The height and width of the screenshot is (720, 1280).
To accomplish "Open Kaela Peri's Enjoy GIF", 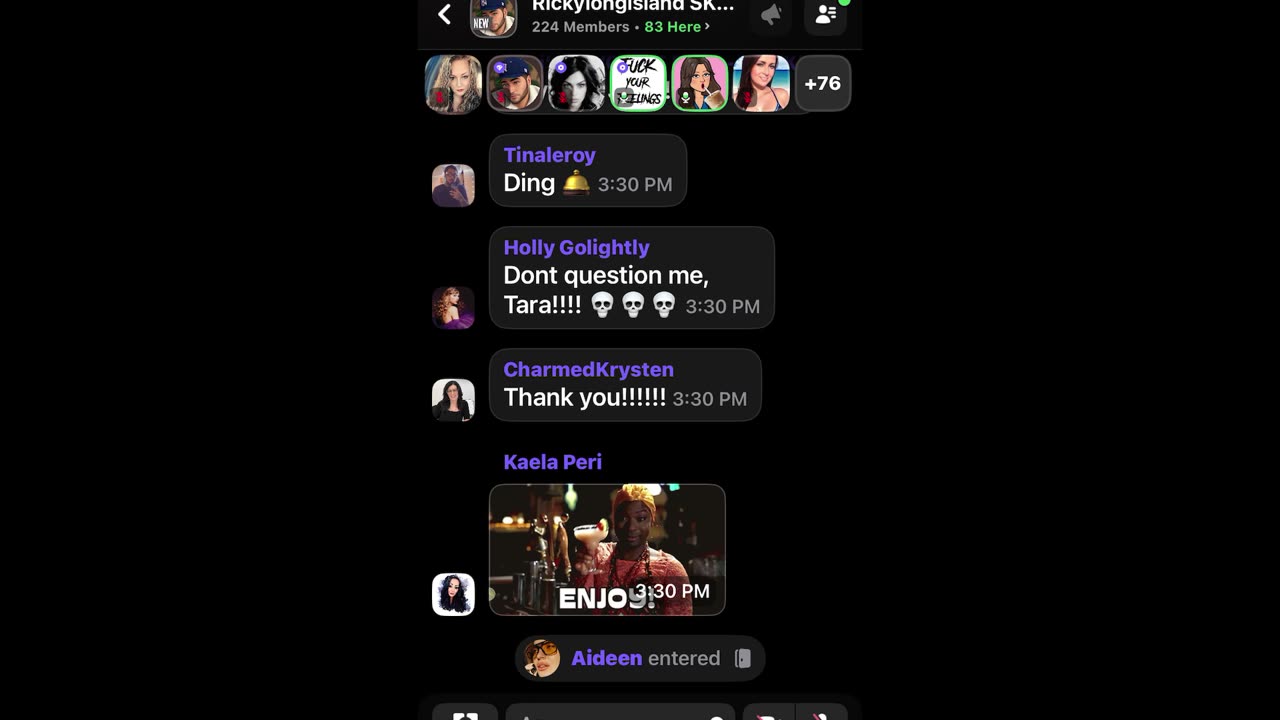I will pyautogui.click(x=606, y=549).
